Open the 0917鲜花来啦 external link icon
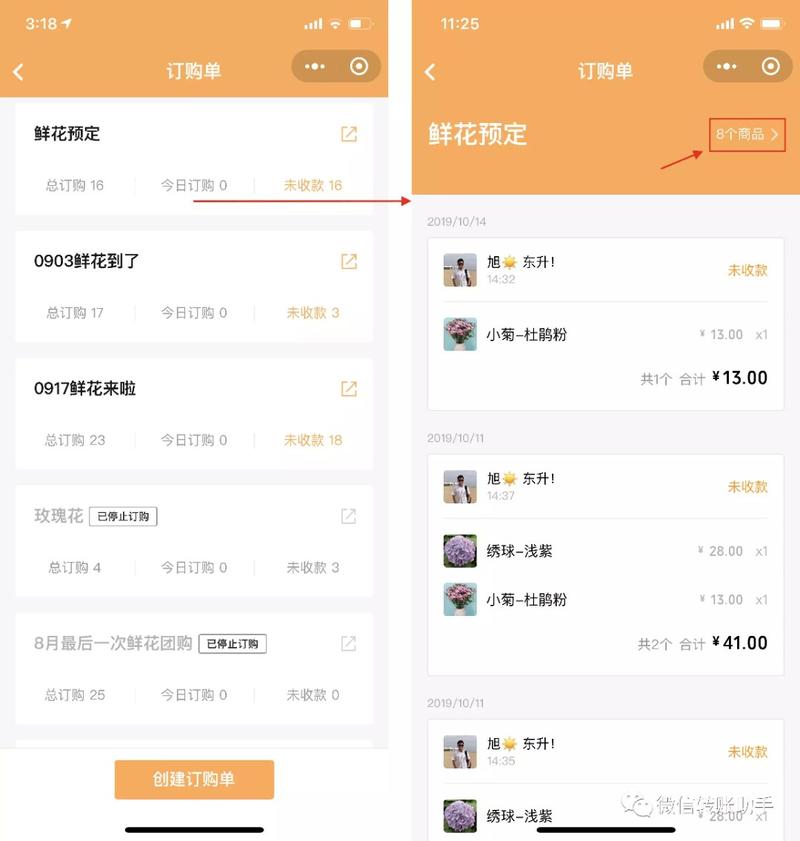The image size is (800, 841). click(x=348, y=388)
